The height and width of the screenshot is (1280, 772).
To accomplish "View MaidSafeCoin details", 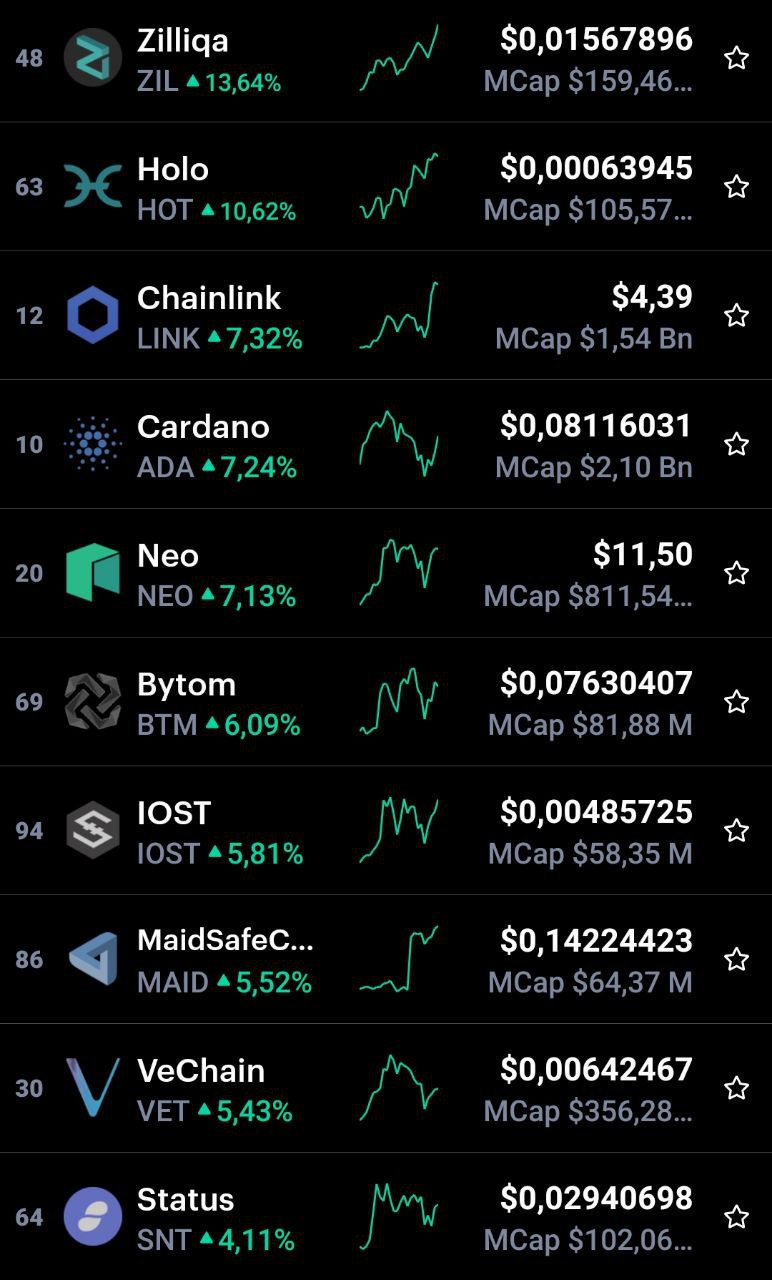I will coord(386,959).
